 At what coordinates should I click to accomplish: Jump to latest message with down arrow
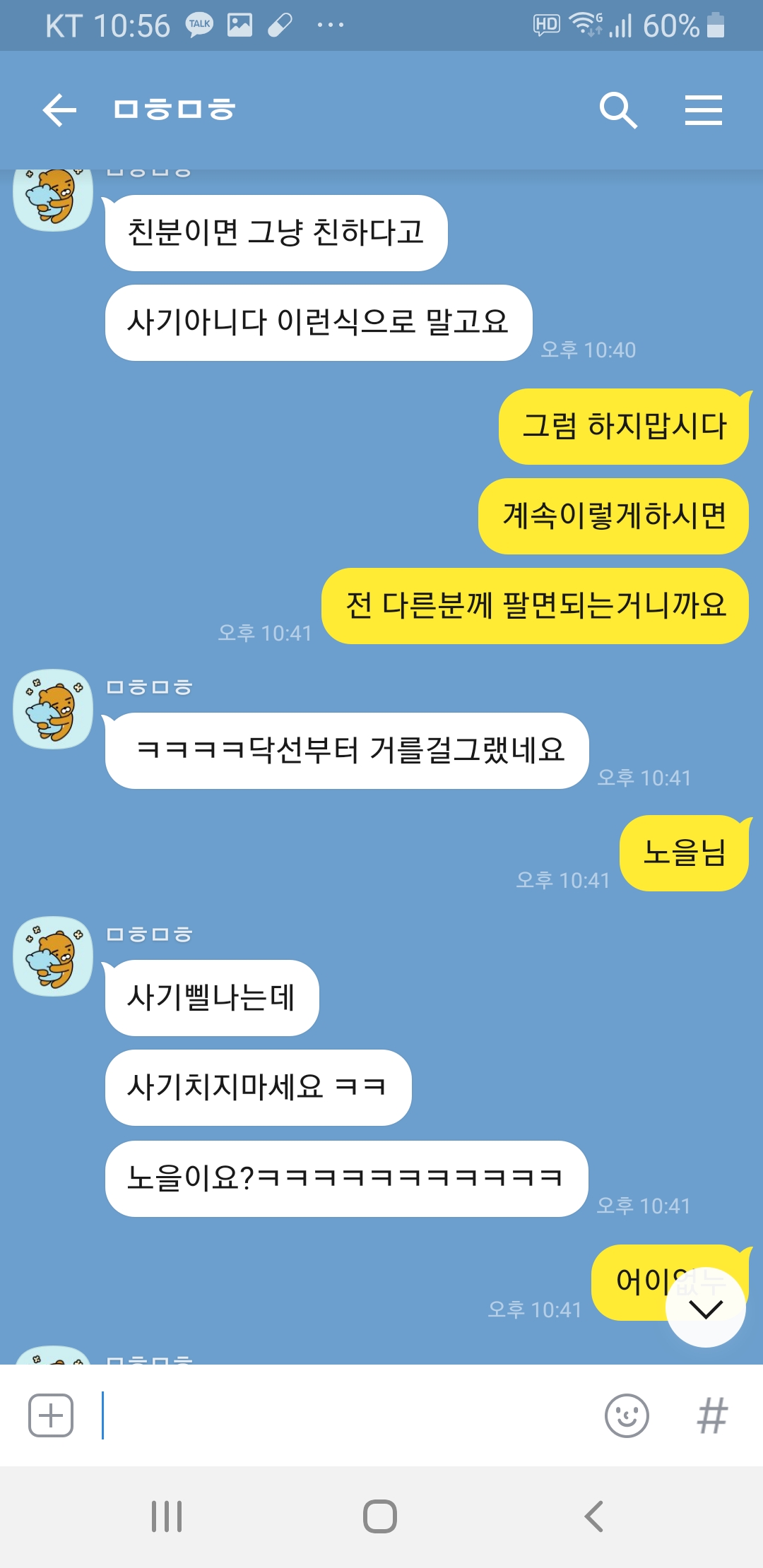[706, 1308]
